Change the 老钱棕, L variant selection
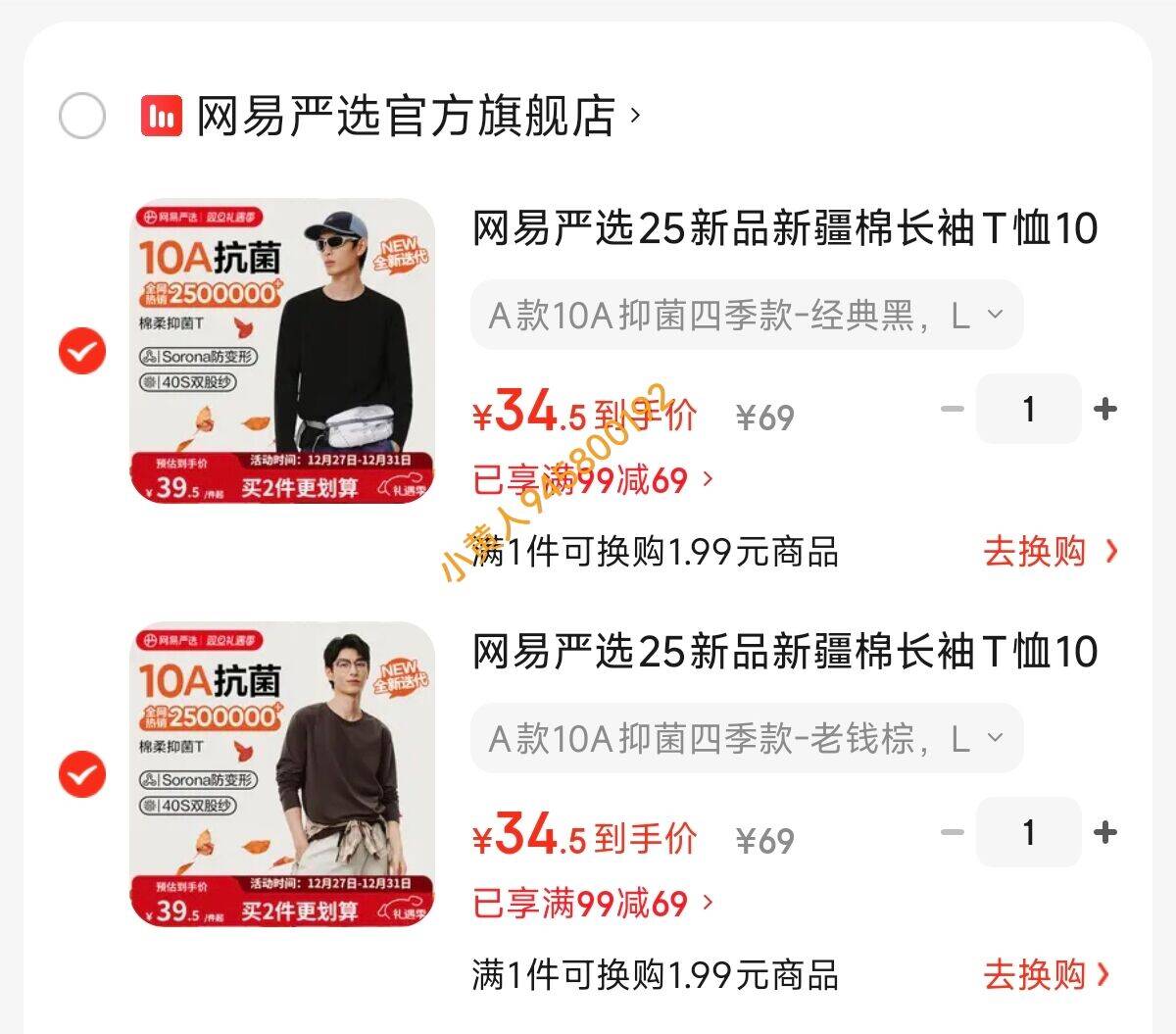 coord(746,738)
